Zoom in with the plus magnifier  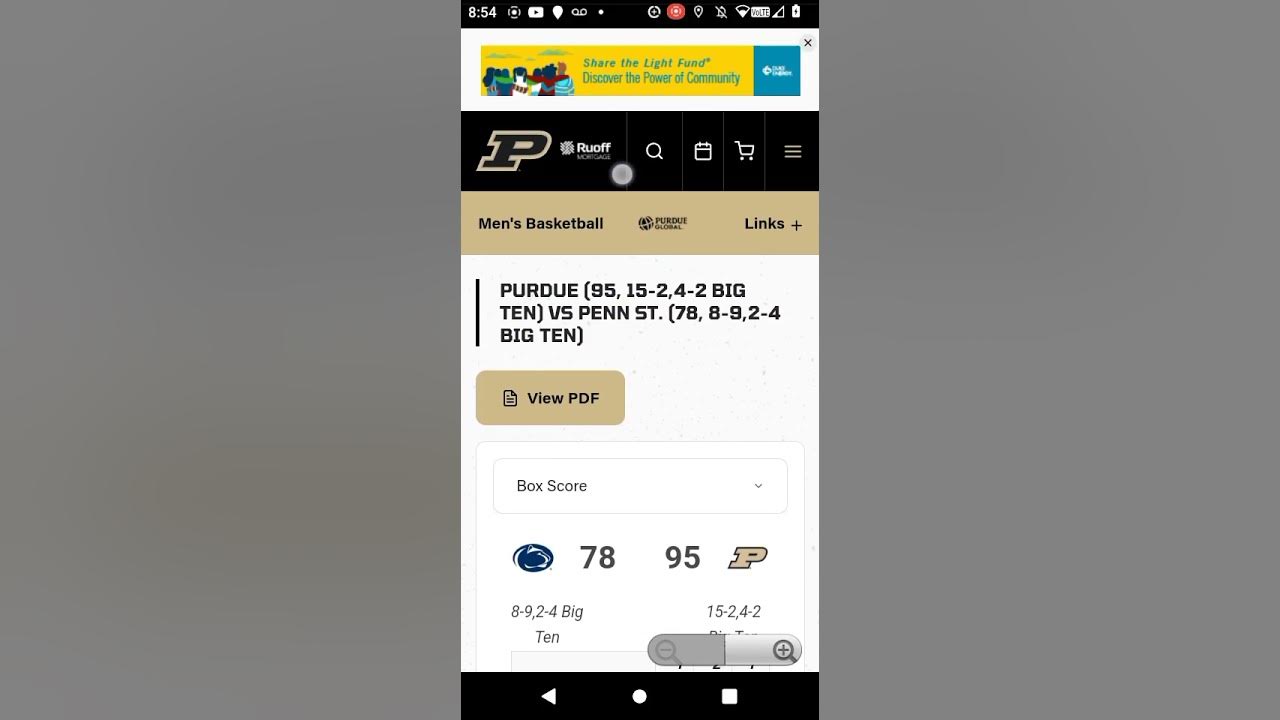pyautogui.click(x=784, y=651)
